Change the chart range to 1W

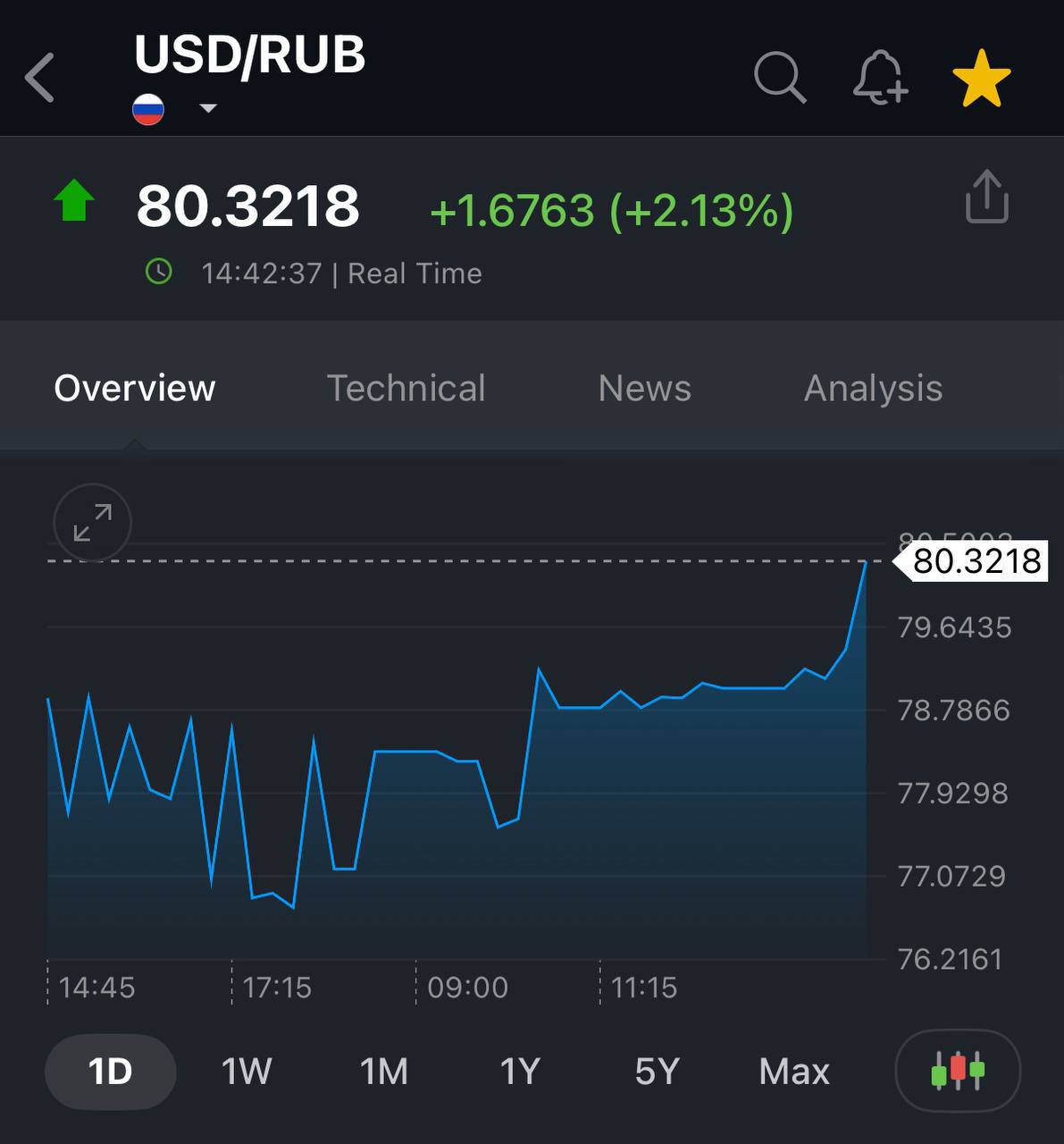click(247, 1071)
